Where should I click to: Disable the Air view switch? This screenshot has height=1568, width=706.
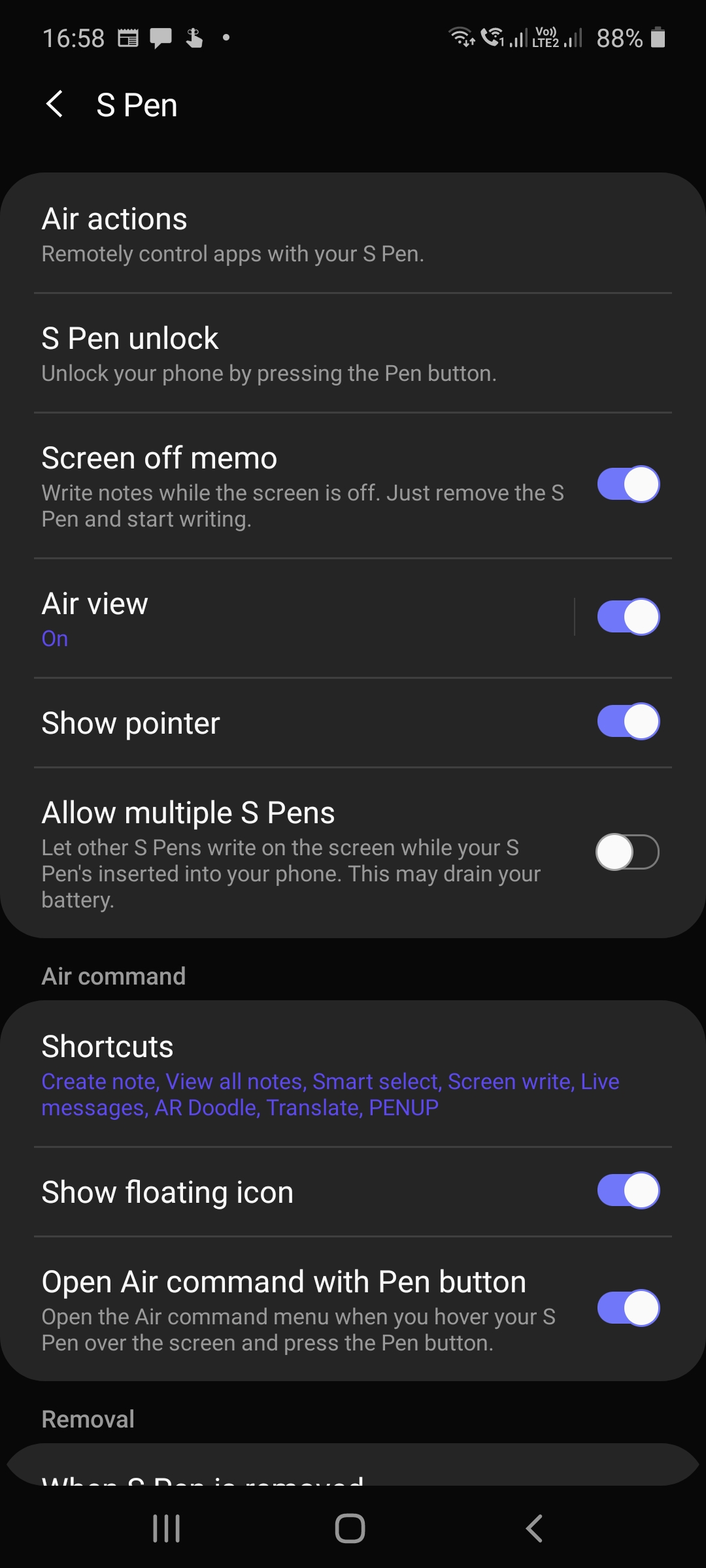click(x=628, y=617)
